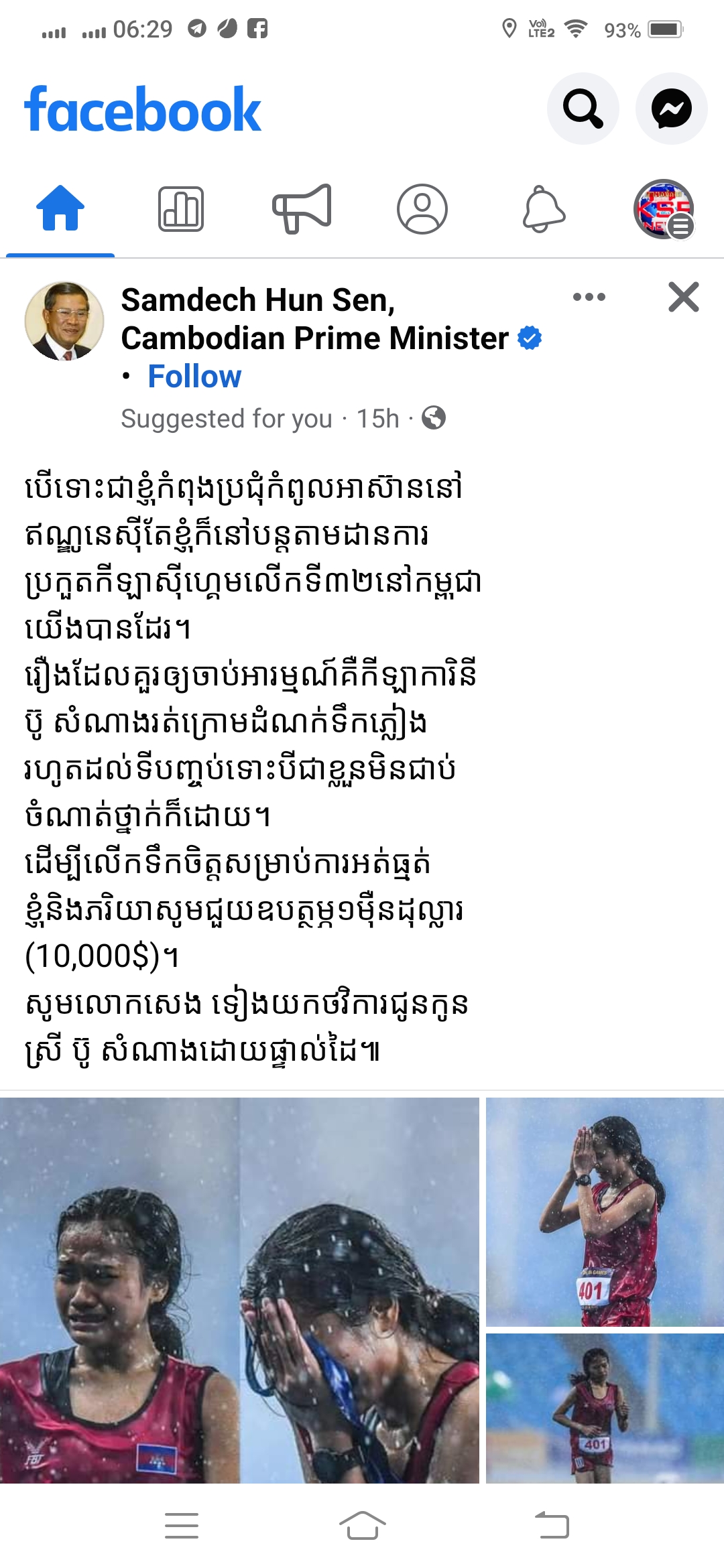This screenshot has width=724, height=1568.
Task: Open the megaphone ads tab
Action: [302, 209]
